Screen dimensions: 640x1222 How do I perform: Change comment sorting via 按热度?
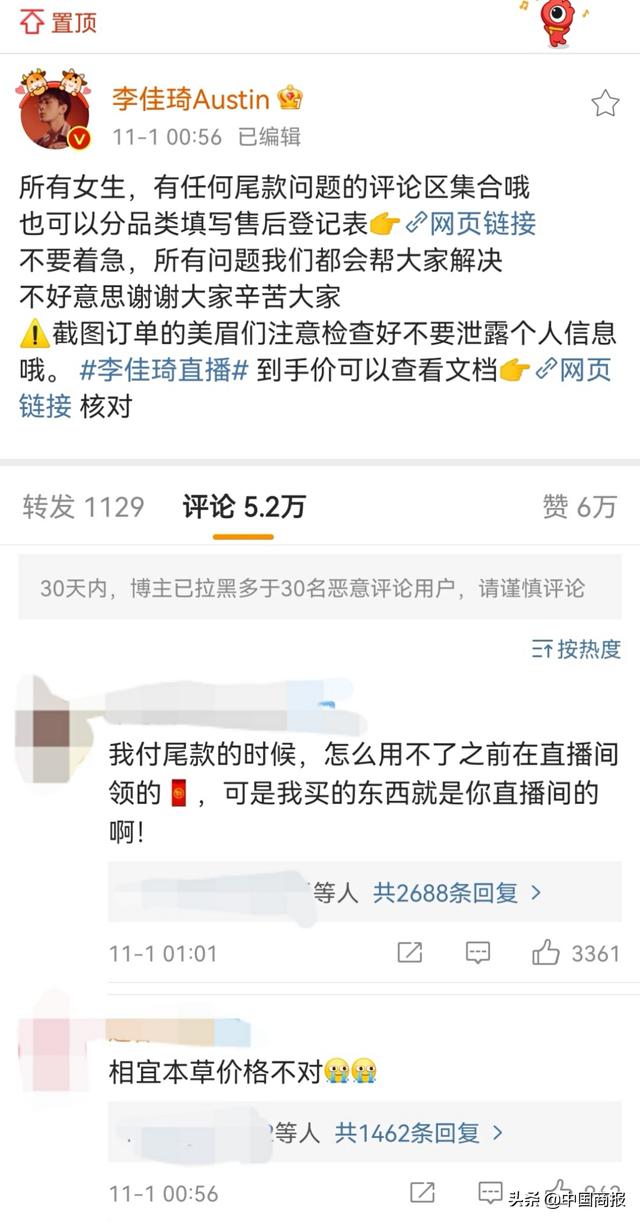576,648
